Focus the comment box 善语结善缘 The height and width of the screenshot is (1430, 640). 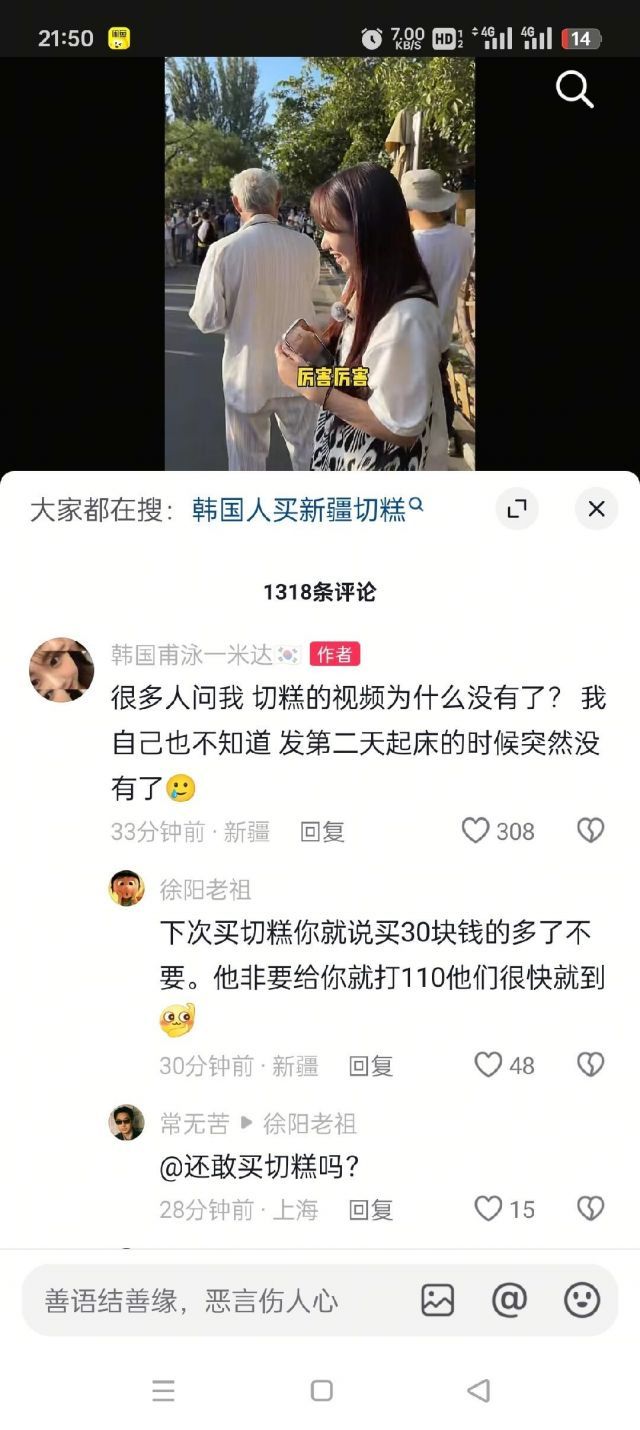[x=200, y=1300]
